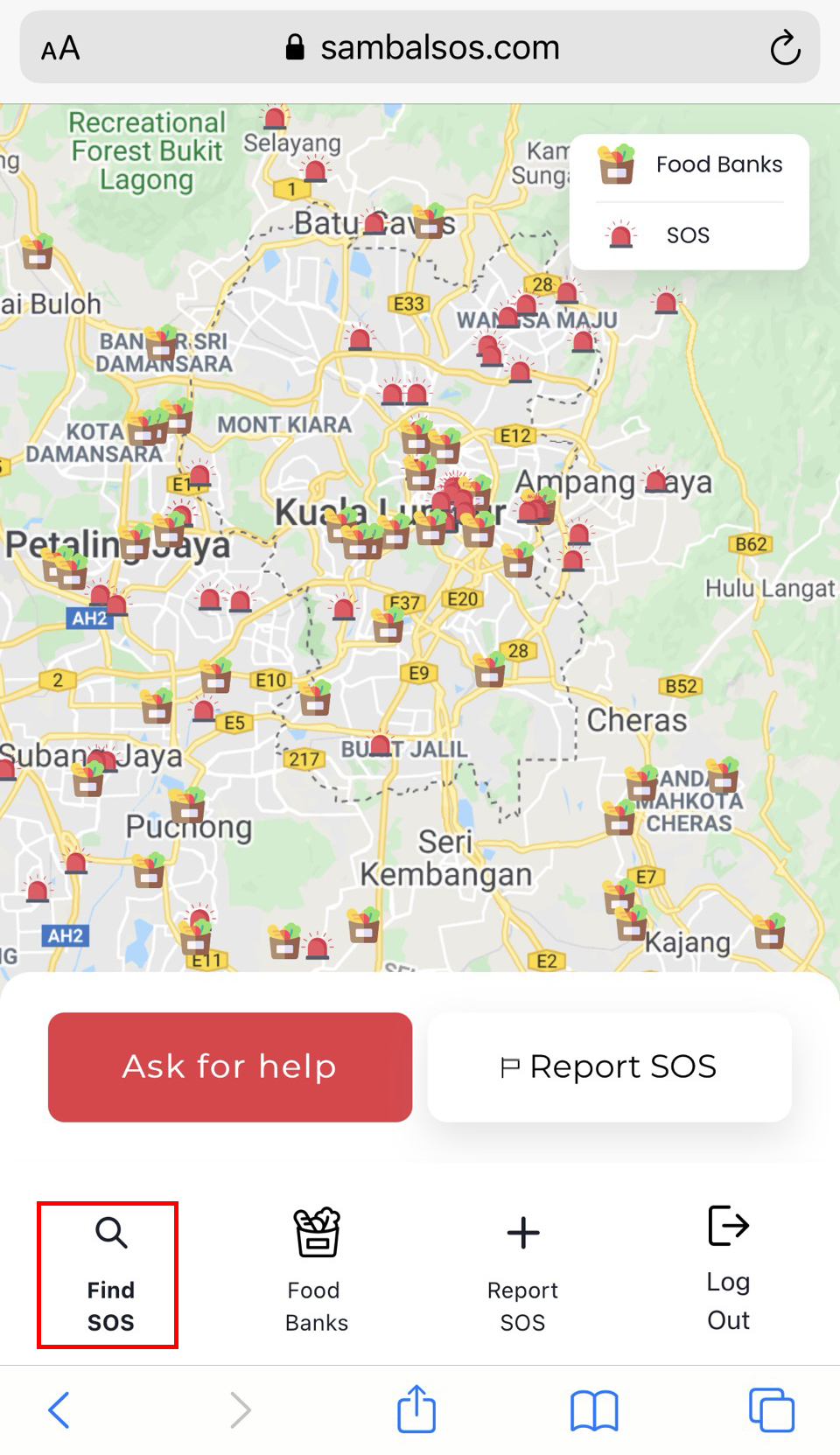
Task: Open the Food Banks tab
Action: tap(317, 1274)
